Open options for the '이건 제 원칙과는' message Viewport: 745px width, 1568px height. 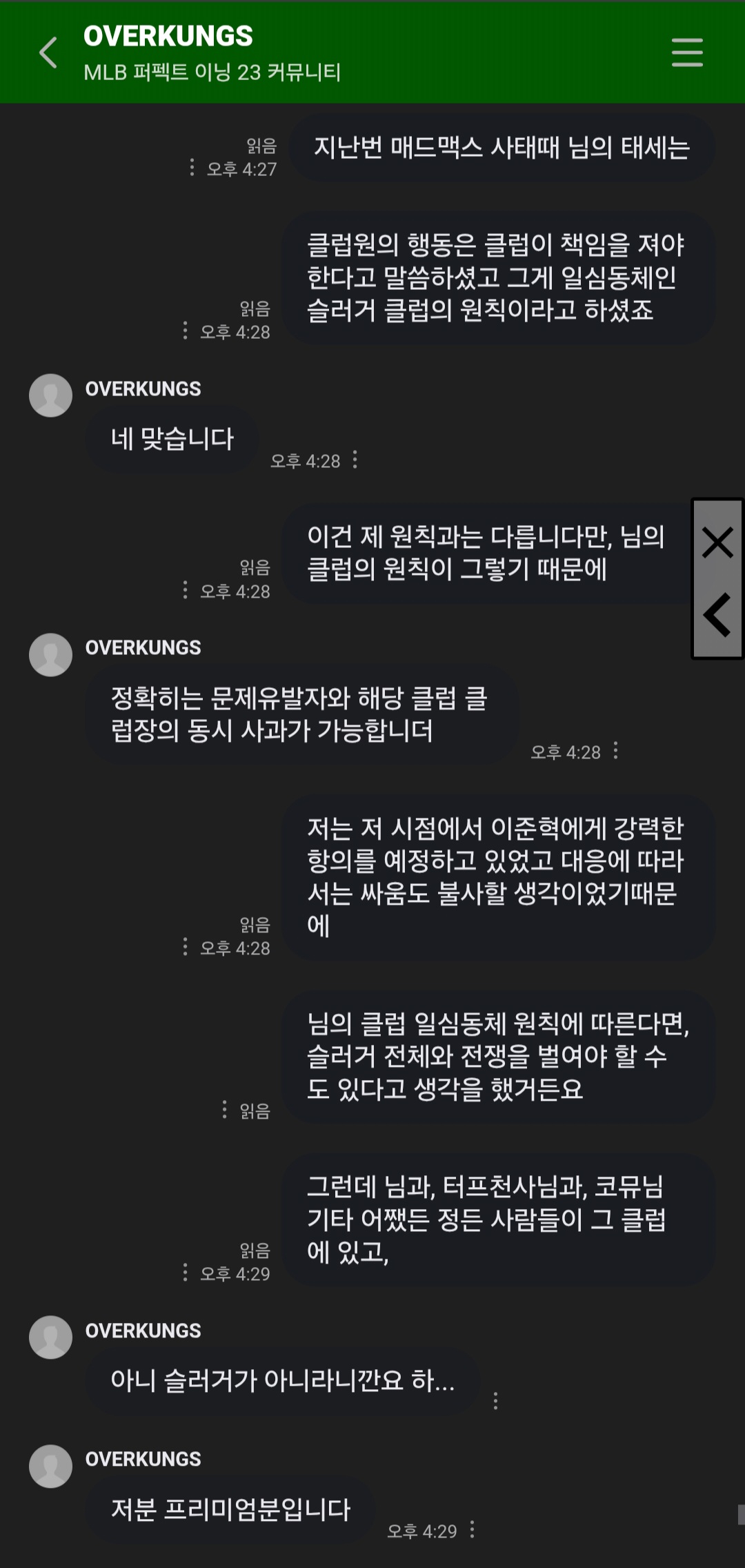pyautogui.click(x=185, y=590)
